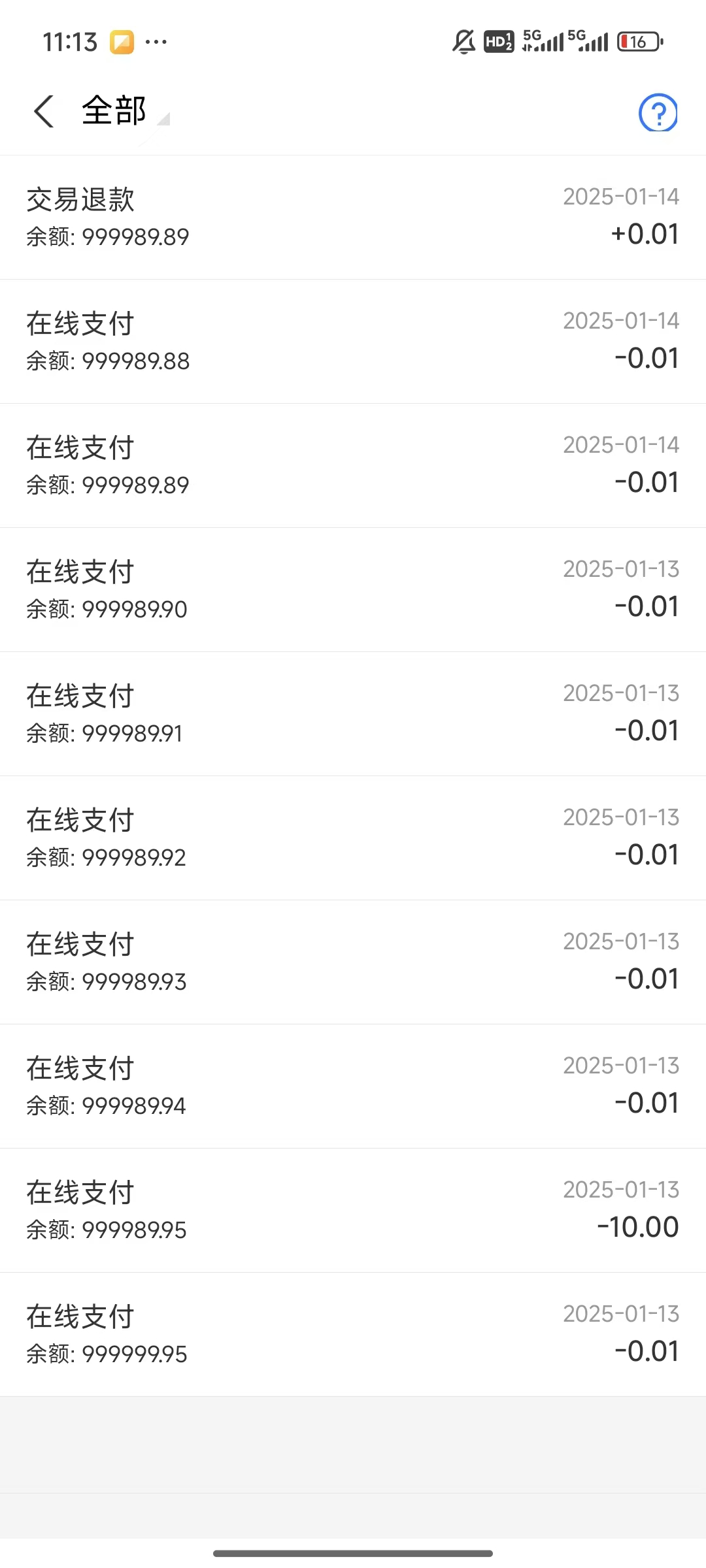The image size is (706, 1568).
Task: Open the 在线支付 record with balance 999989.90
Action: pos(353,589)
